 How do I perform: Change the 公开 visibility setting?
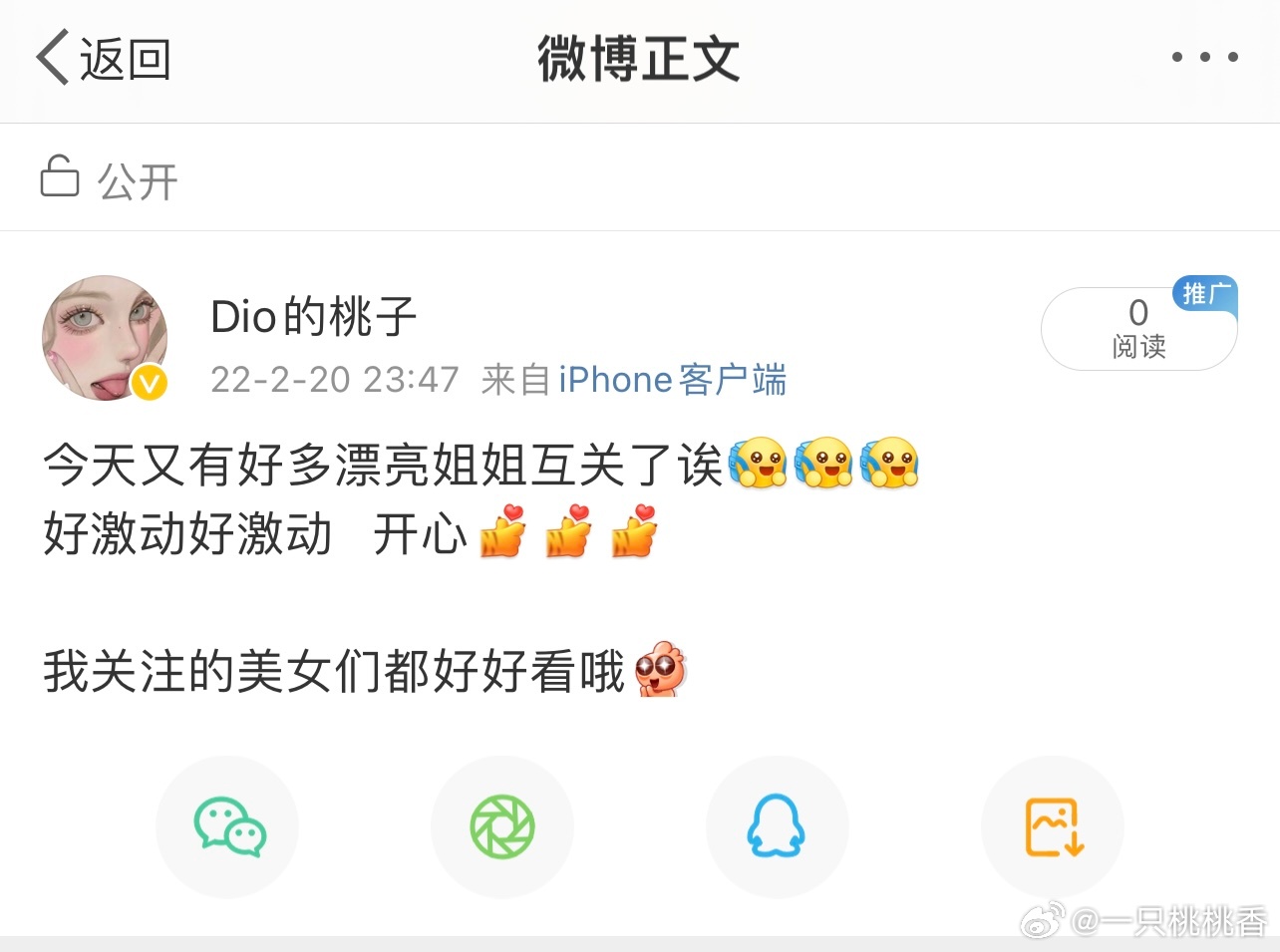pos(110,180)
